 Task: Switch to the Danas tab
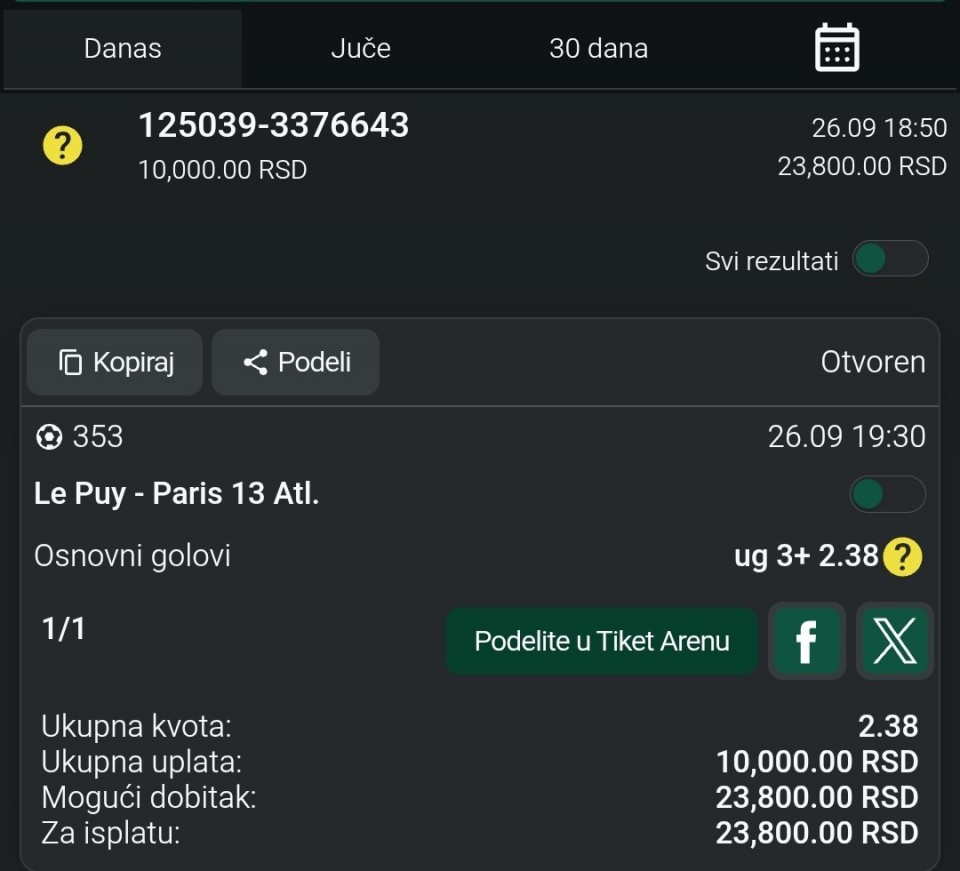pyautogui.click(x=122, y=48)
